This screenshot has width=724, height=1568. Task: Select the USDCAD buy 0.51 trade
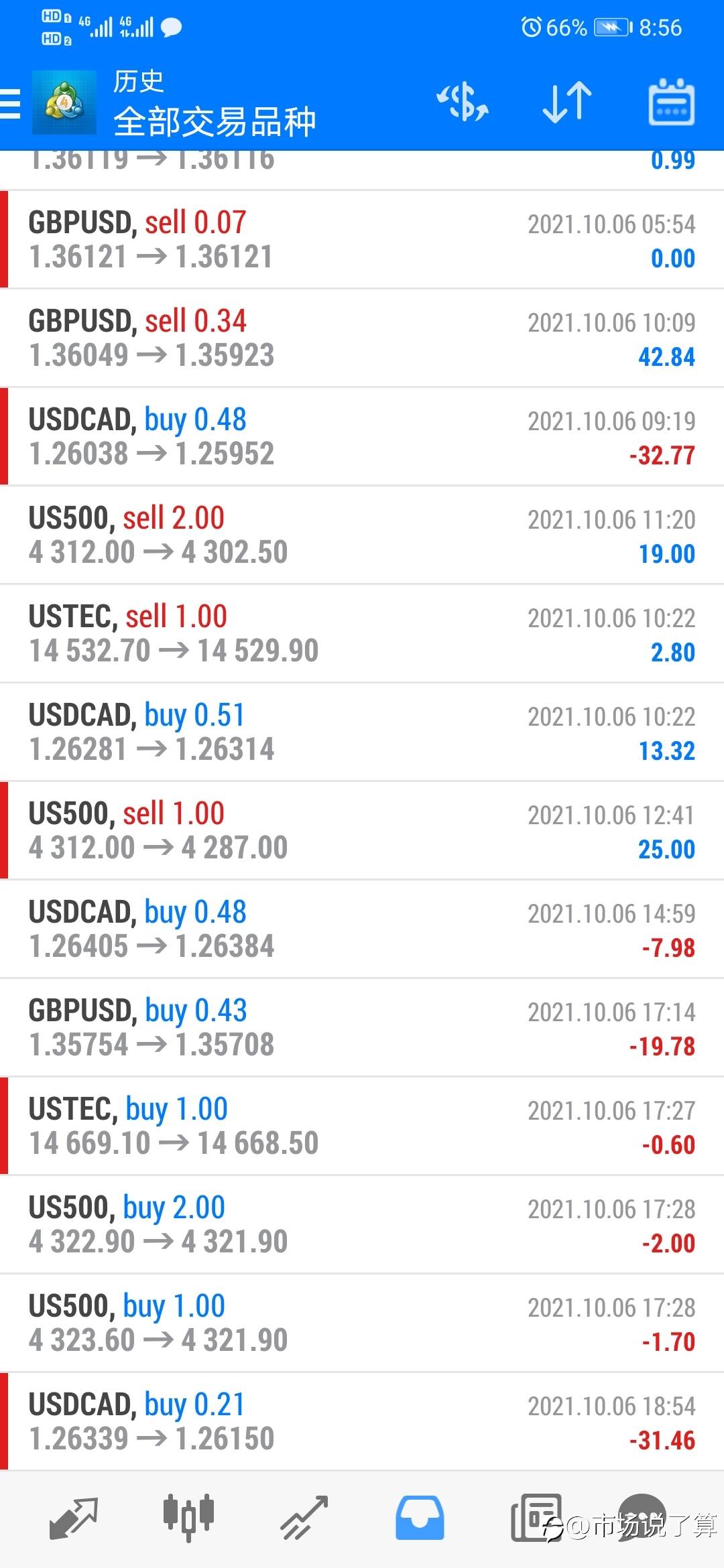click(x=362, y=732)
